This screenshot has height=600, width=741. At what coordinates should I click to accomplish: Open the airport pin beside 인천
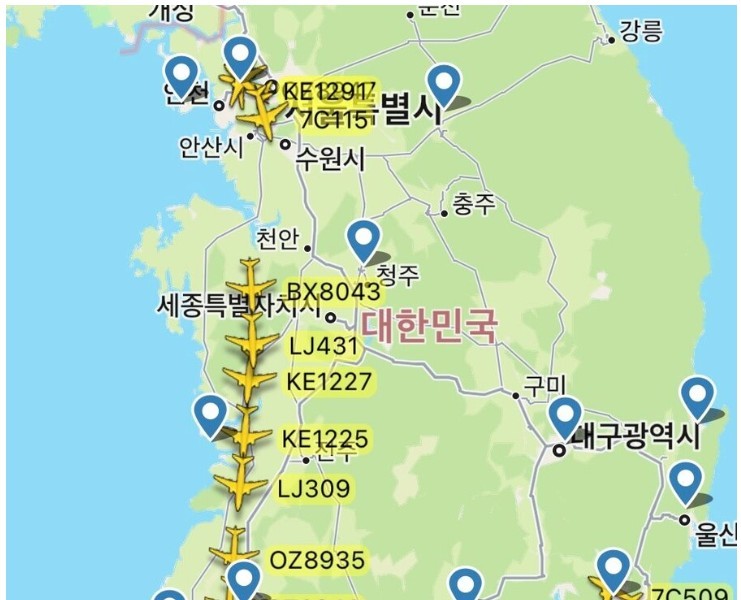click(181, 75)
